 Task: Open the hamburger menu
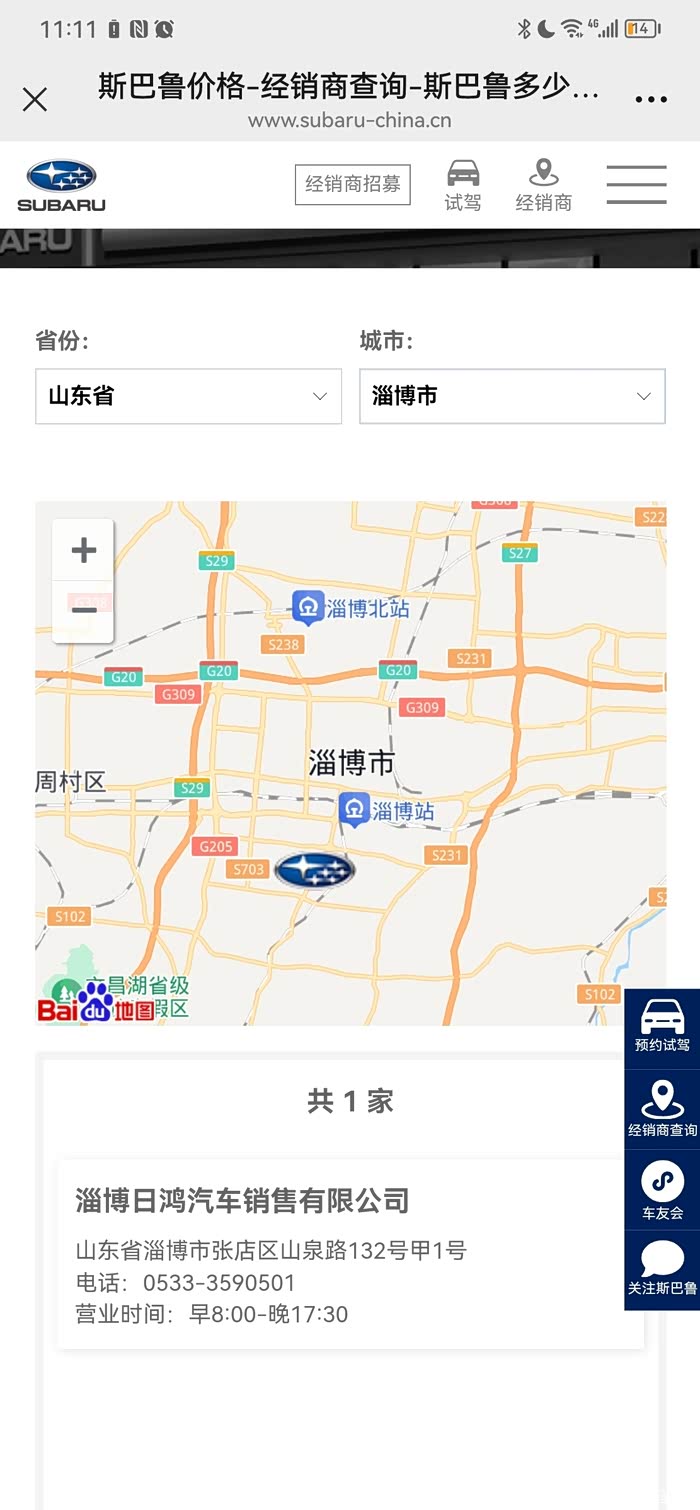tap(637, 184)
